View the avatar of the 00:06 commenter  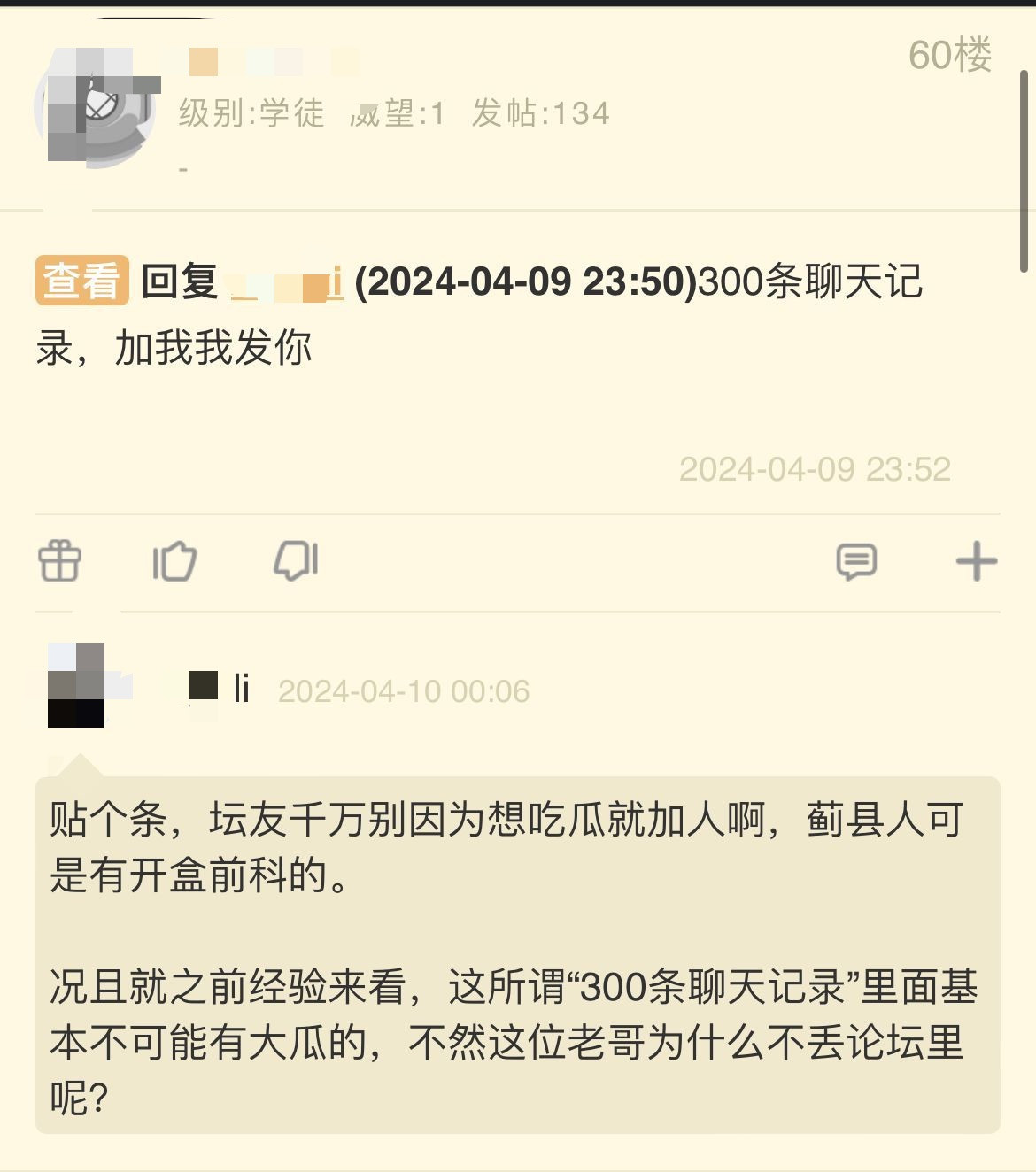click(x=77, y=685)
